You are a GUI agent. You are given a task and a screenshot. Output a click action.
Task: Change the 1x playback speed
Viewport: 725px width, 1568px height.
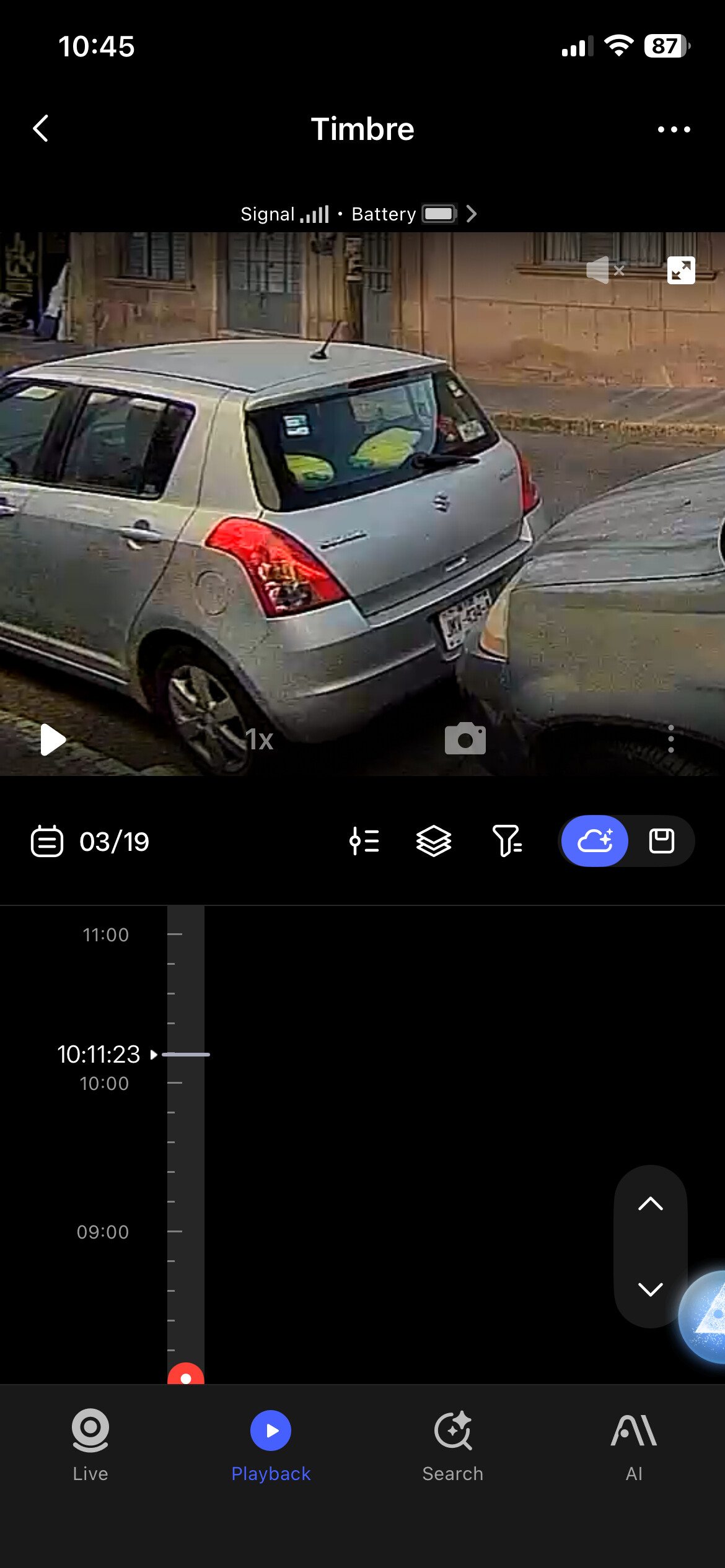(259, 739)
